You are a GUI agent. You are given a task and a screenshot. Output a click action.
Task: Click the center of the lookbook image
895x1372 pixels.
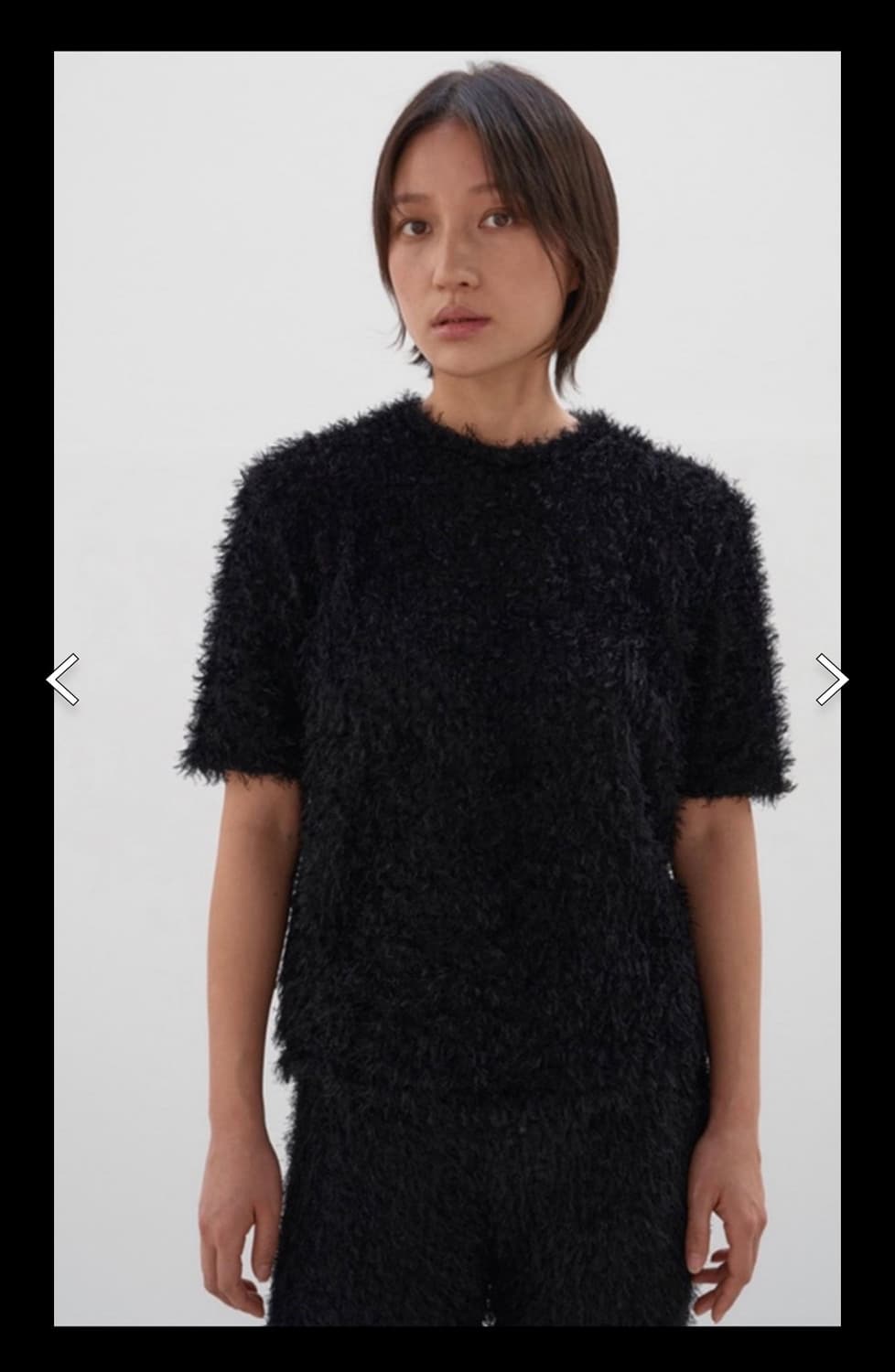point(447,686)
